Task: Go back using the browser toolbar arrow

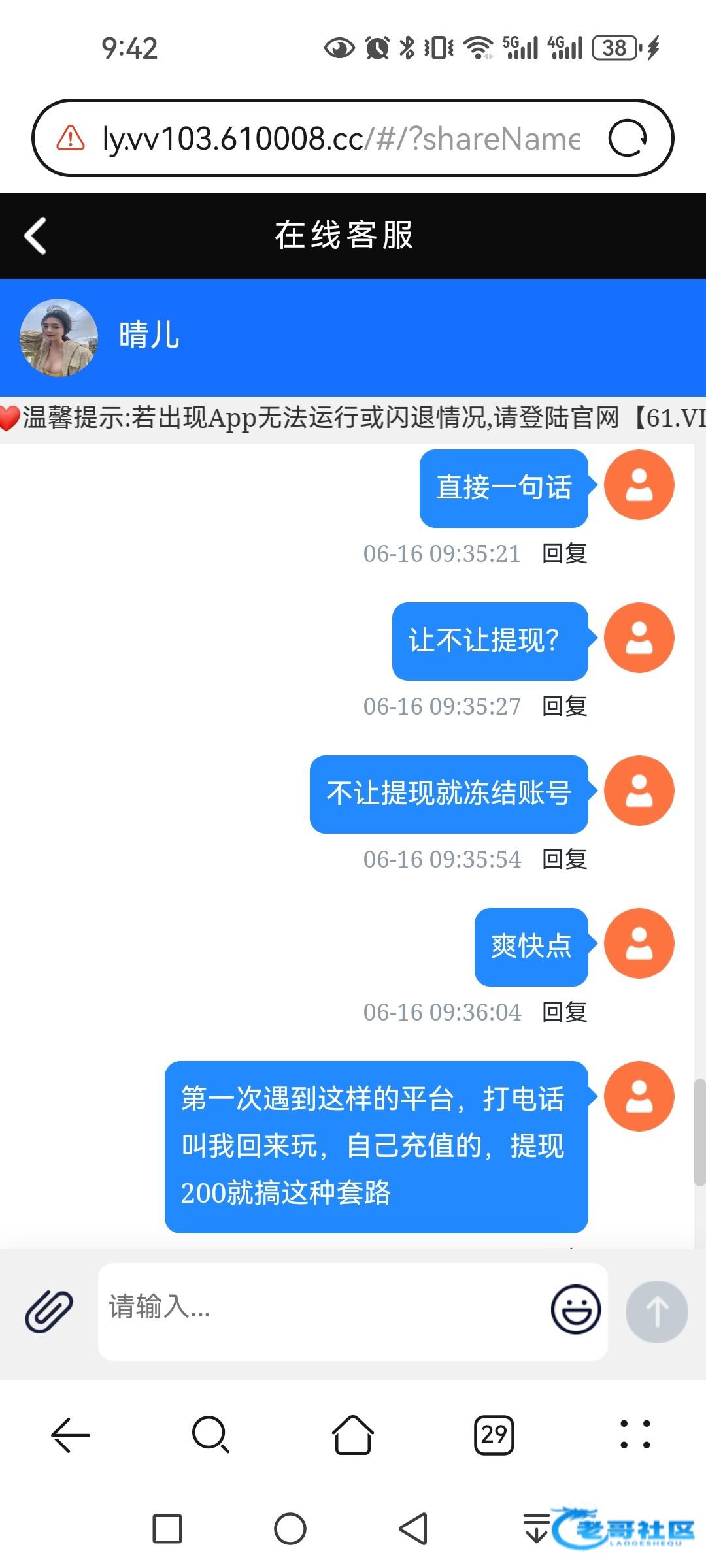Action: click(71, 1435)
